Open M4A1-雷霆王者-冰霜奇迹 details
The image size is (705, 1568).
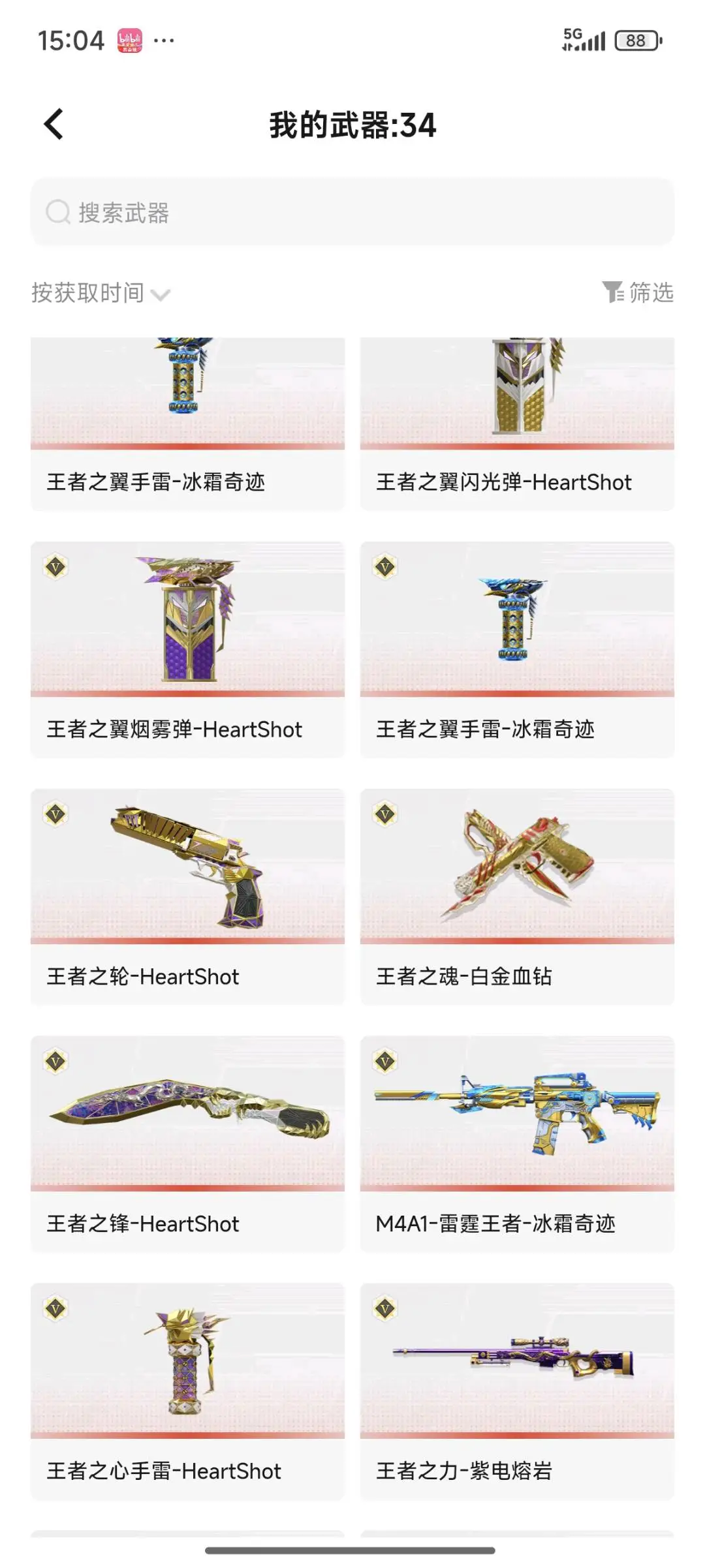516,1144
